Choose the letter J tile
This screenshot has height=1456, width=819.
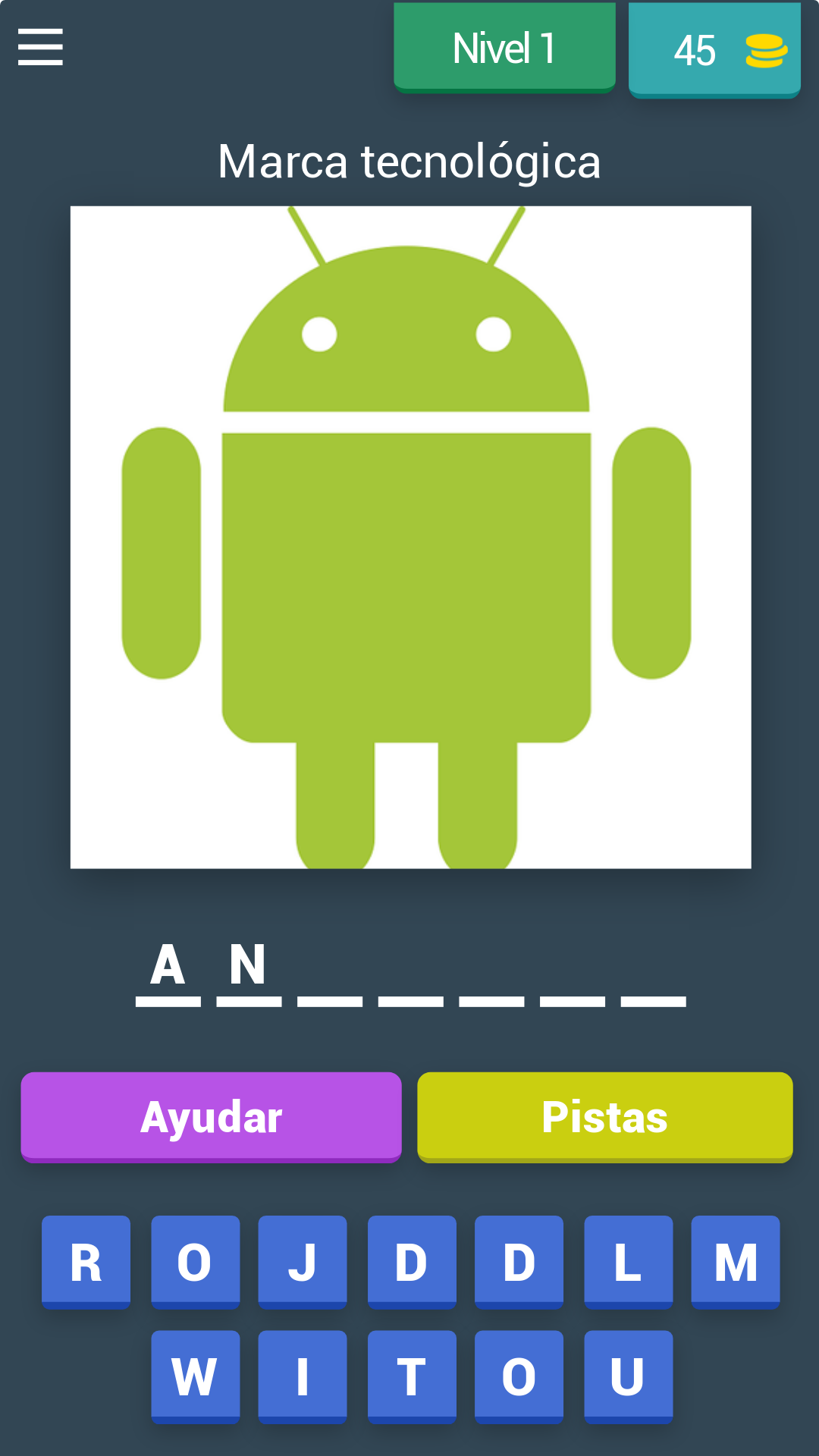[303, 1263]
